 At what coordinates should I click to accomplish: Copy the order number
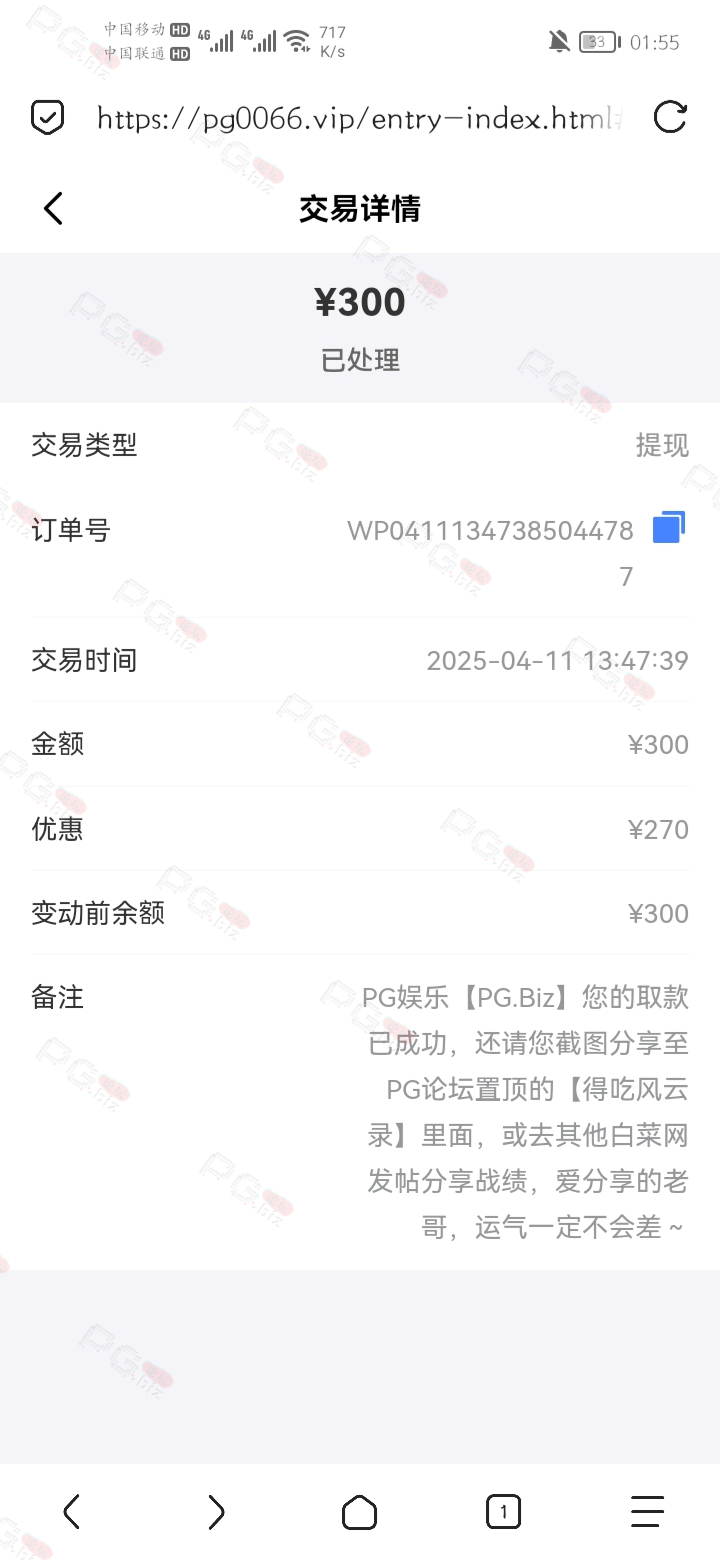[x=669, y=528]
